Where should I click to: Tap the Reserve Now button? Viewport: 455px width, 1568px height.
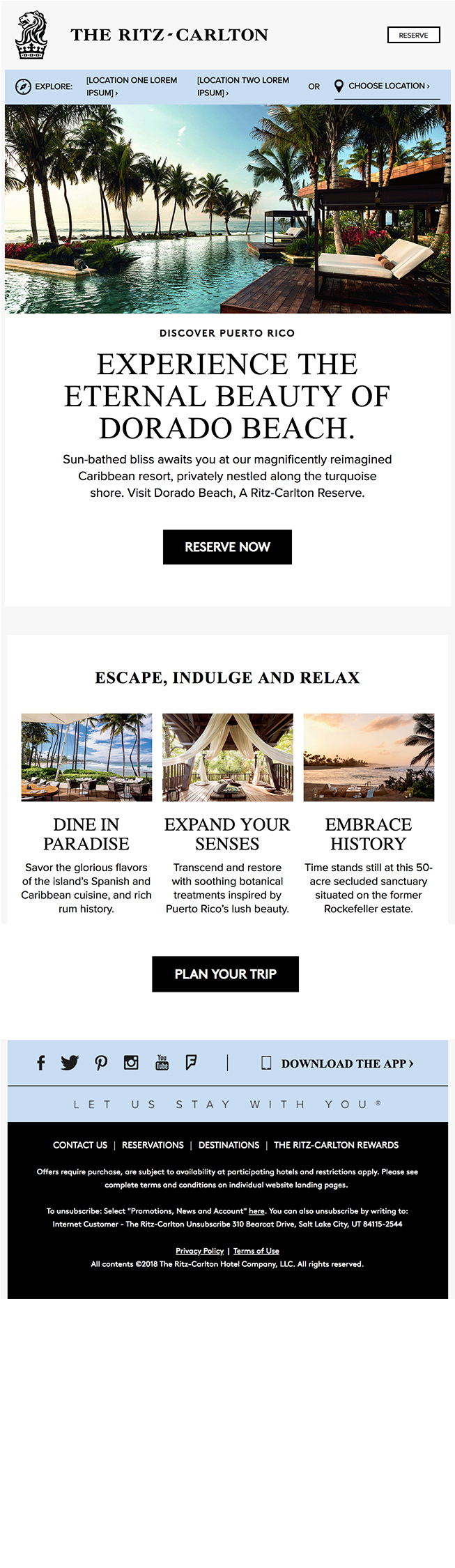[227, 547]
